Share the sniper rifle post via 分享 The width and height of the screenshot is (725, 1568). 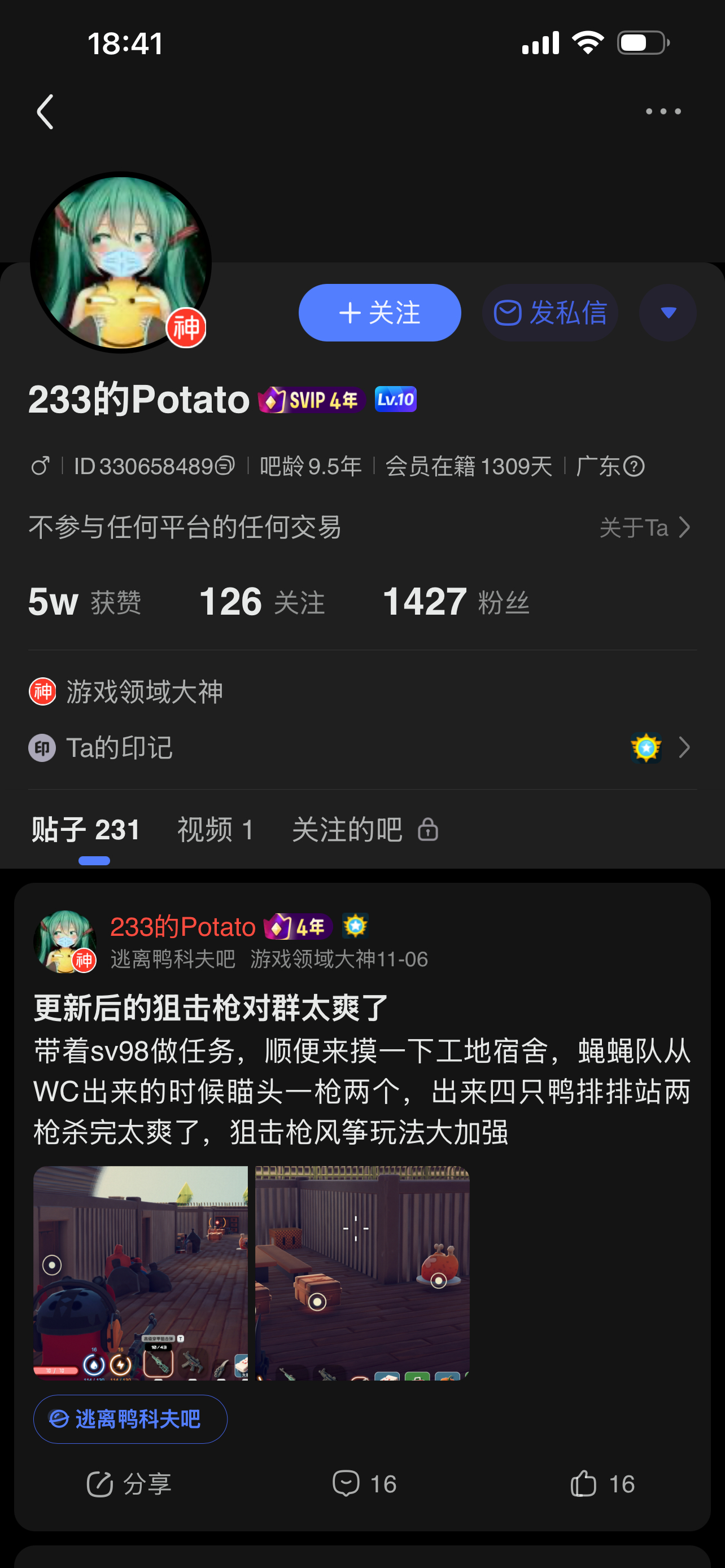point(128,1484)
